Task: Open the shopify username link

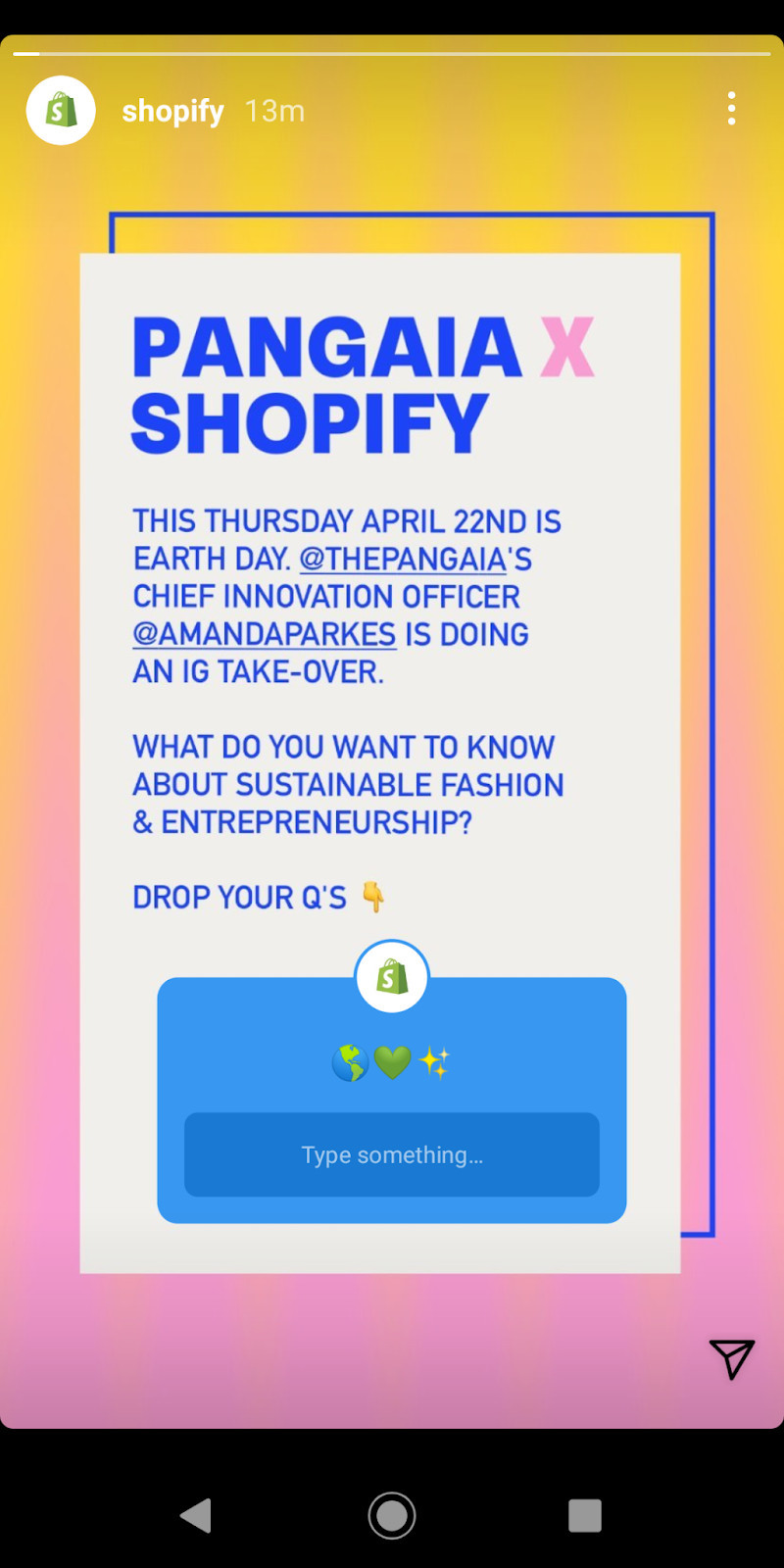Action: 172,112
